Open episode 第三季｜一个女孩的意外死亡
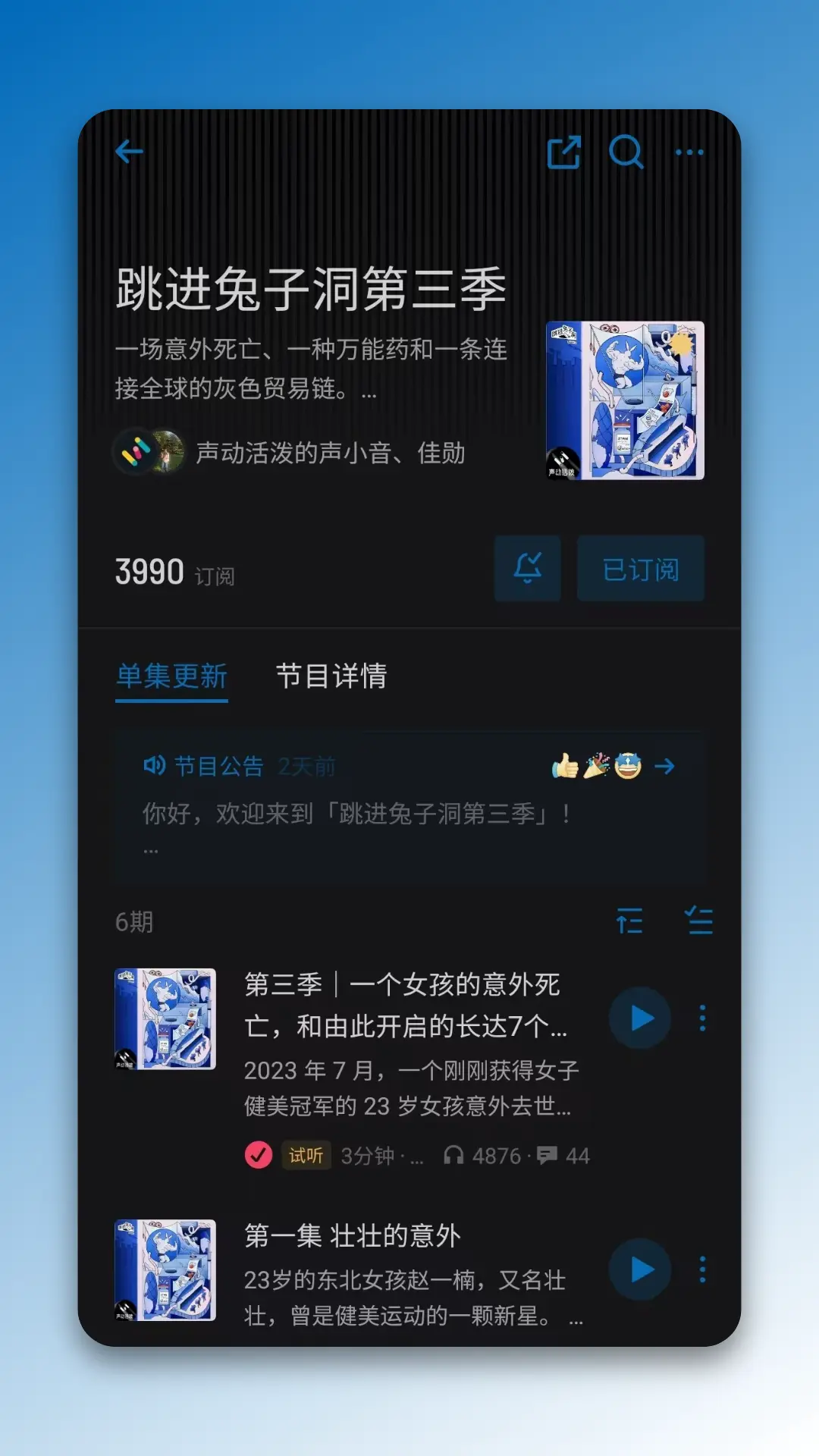This screenshot has height=1456, width=819. pyautogui.click(x=405, y=1006)
